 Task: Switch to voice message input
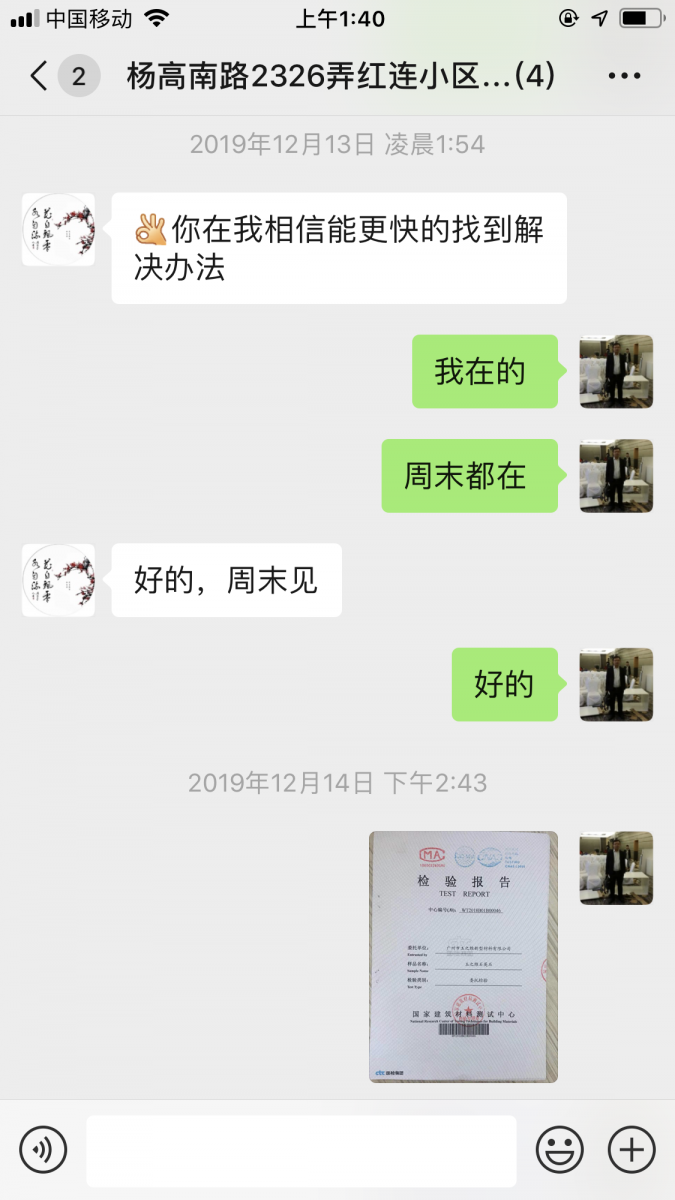pyautogui.click(x=43, y=1150)
